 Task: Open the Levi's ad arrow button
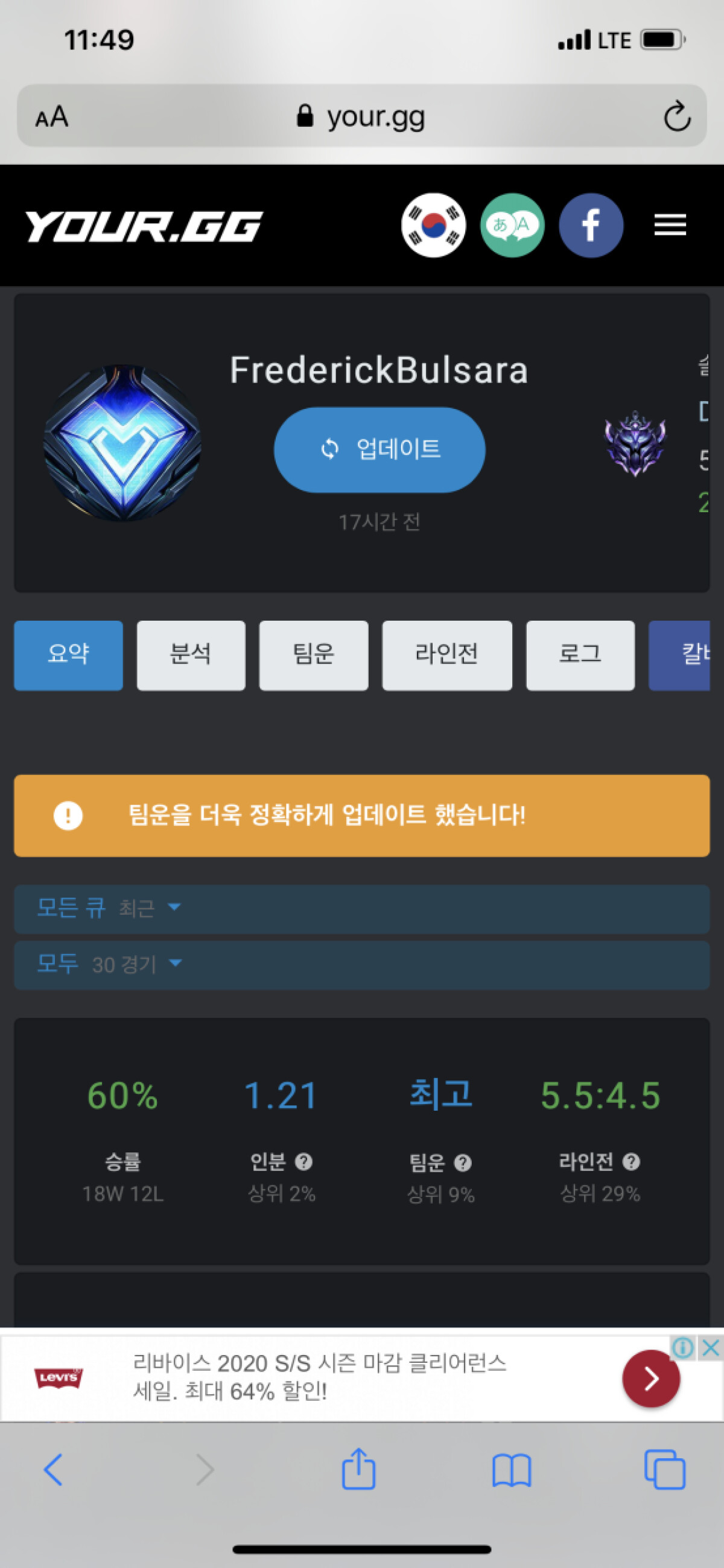650,1378
